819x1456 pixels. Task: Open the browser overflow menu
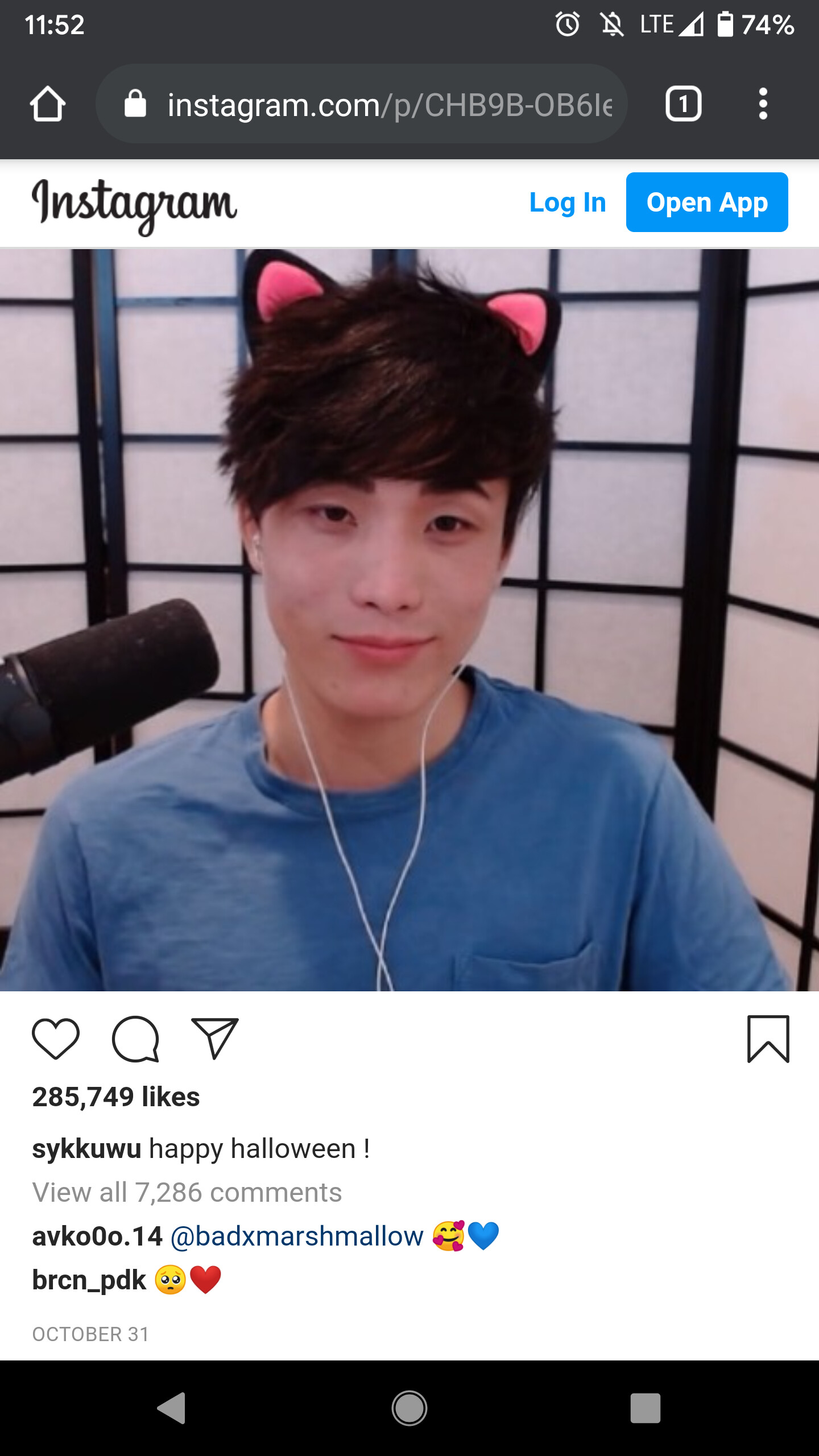tap(763, 104)
